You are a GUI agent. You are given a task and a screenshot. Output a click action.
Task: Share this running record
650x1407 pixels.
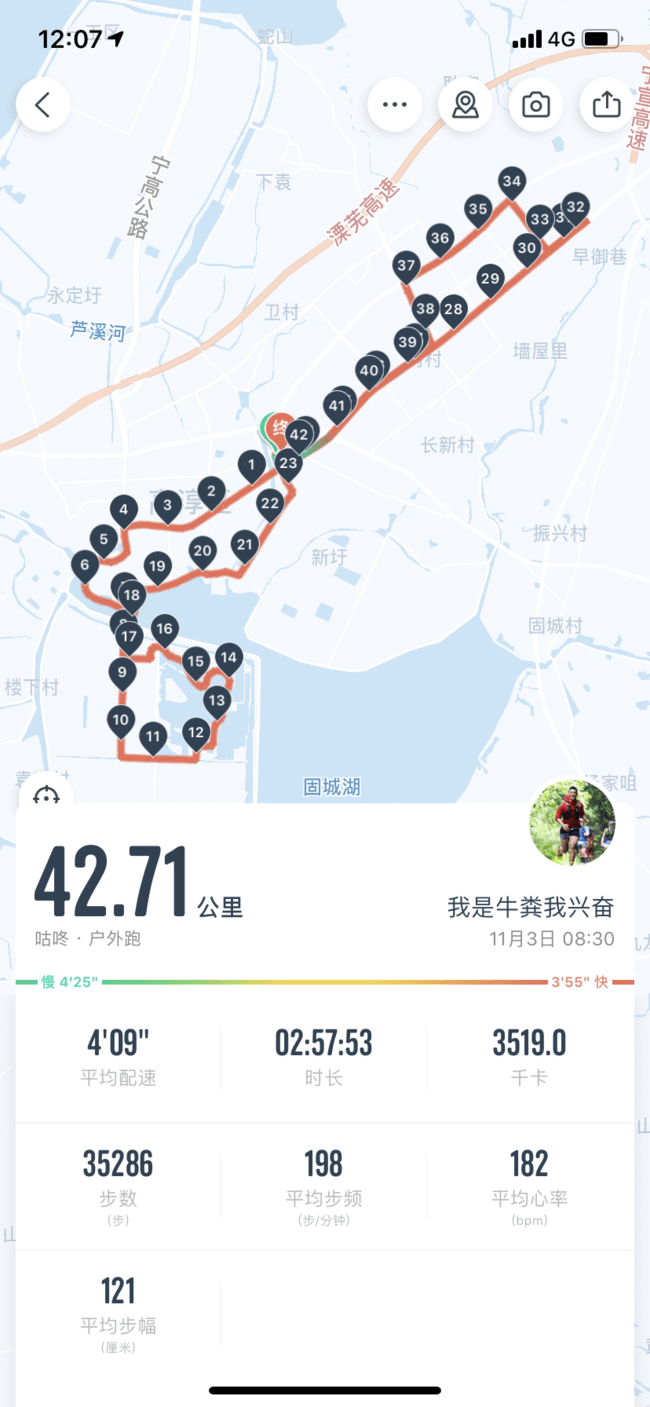pos(606,105)
